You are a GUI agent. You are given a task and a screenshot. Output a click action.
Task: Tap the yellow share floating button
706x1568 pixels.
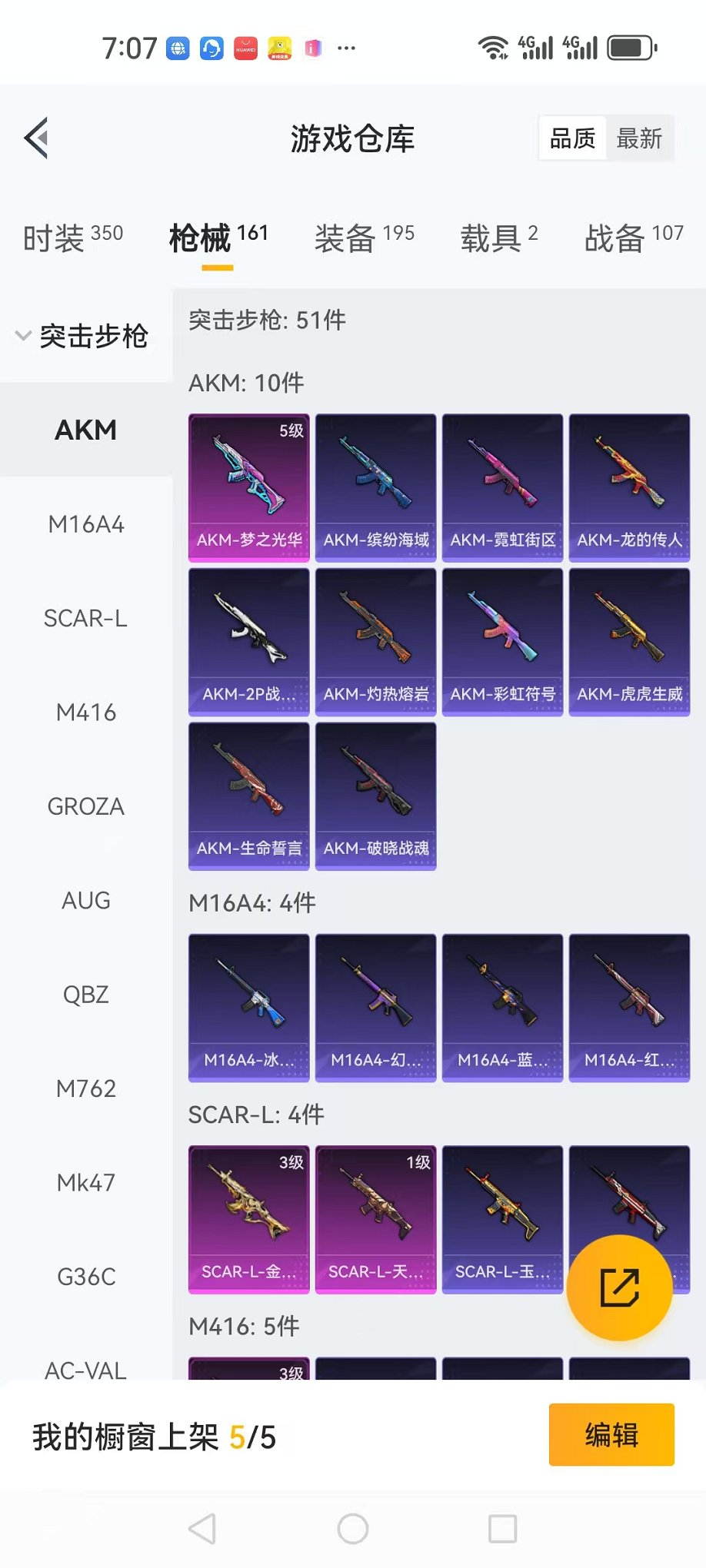(619, 1287)
